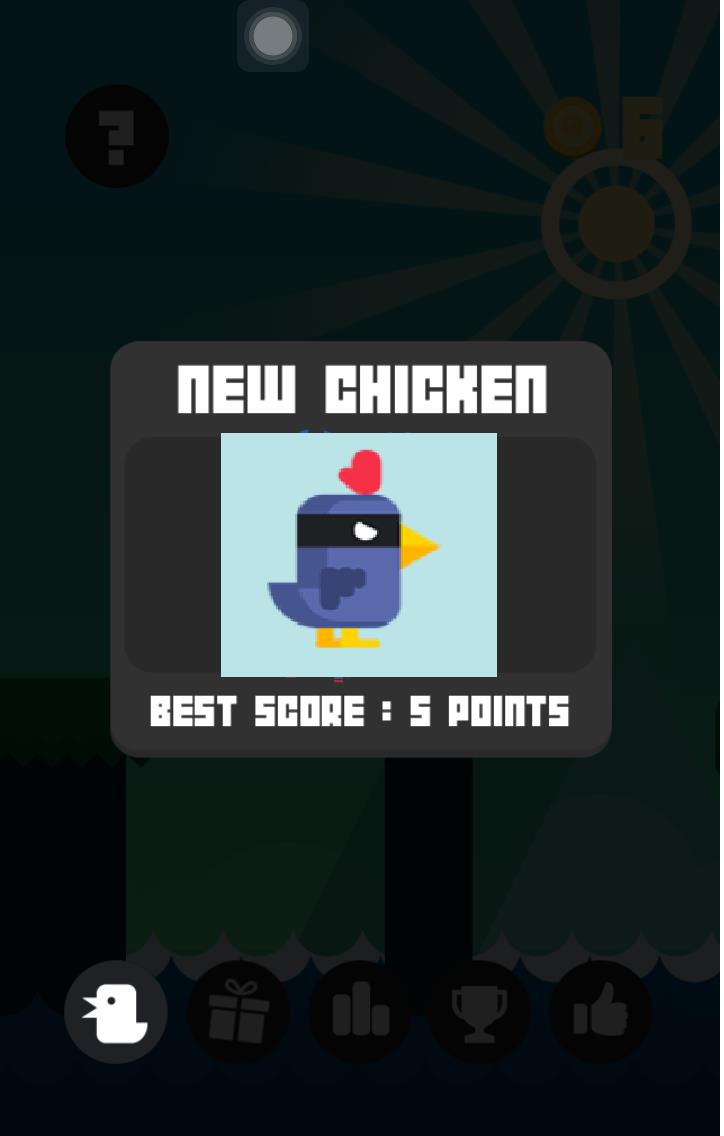
Task: Open the achievements trophy
Action: (x=480, y=1012)
